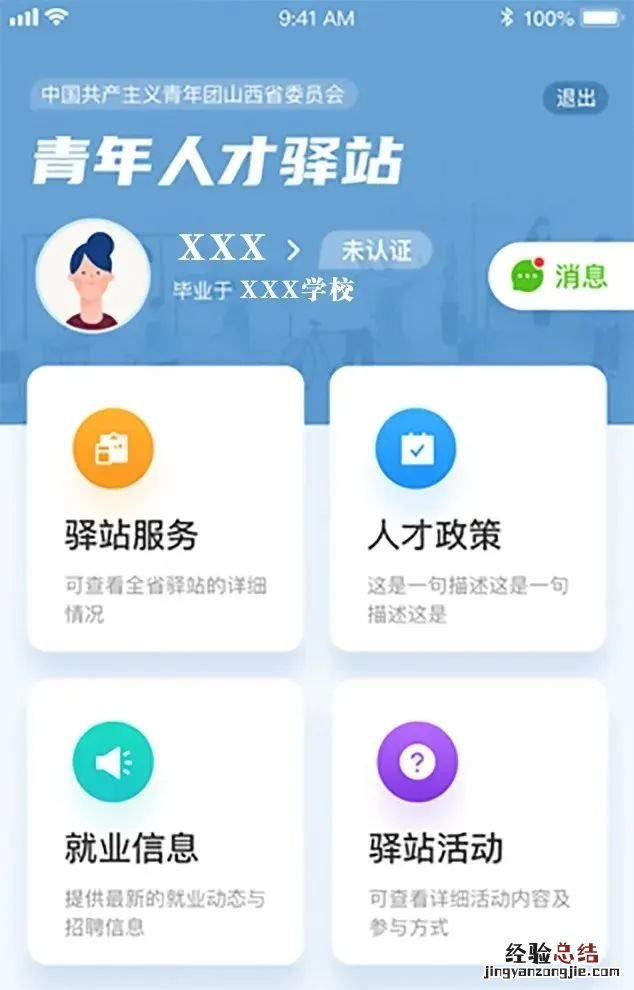This screenshot has height=990, width=634.
Task: Tap the 退出 logout button
Action: [576, 98]
